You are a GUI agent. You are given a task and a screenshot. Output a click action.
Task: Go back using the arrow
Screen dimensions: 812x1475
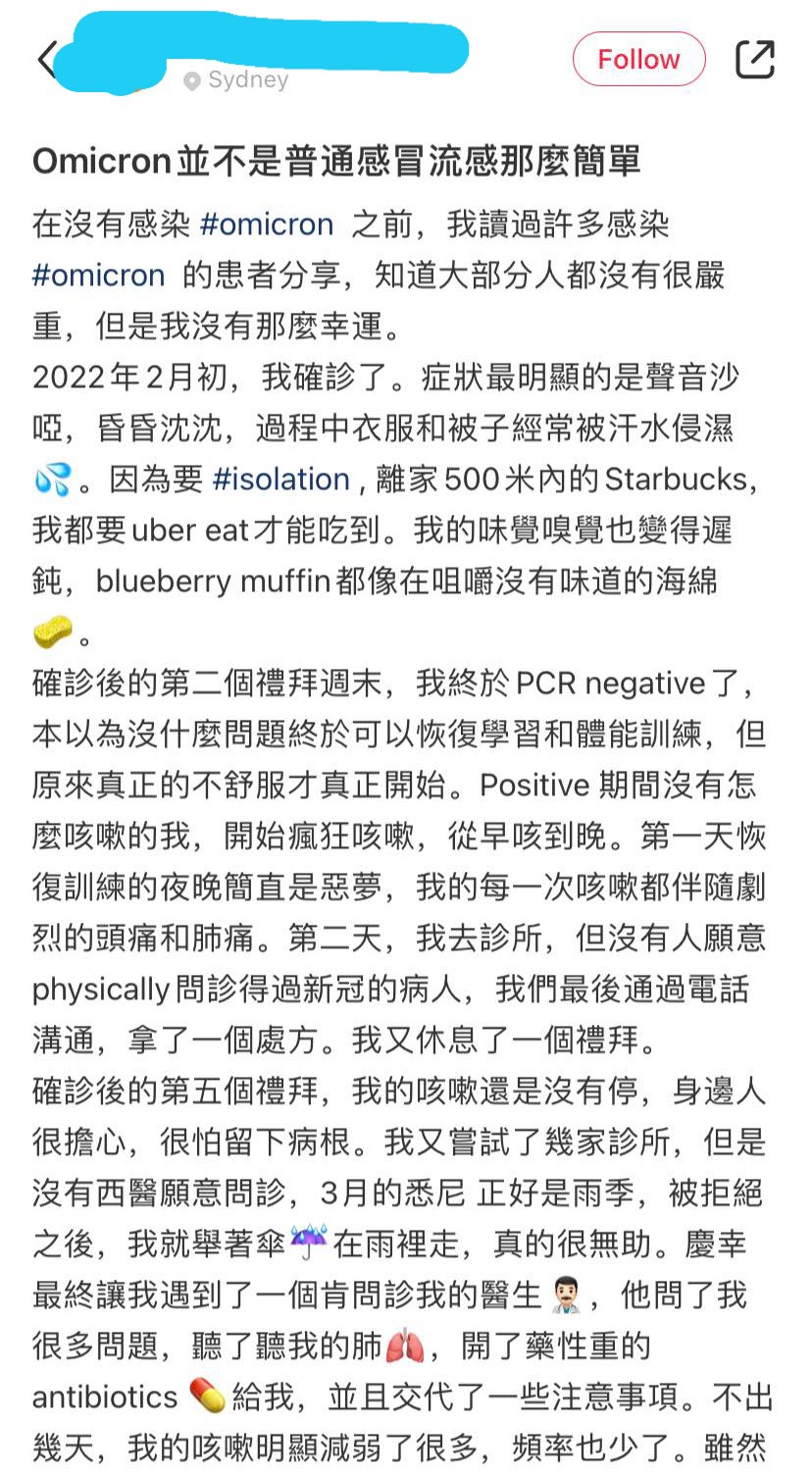tap(46, 60)
